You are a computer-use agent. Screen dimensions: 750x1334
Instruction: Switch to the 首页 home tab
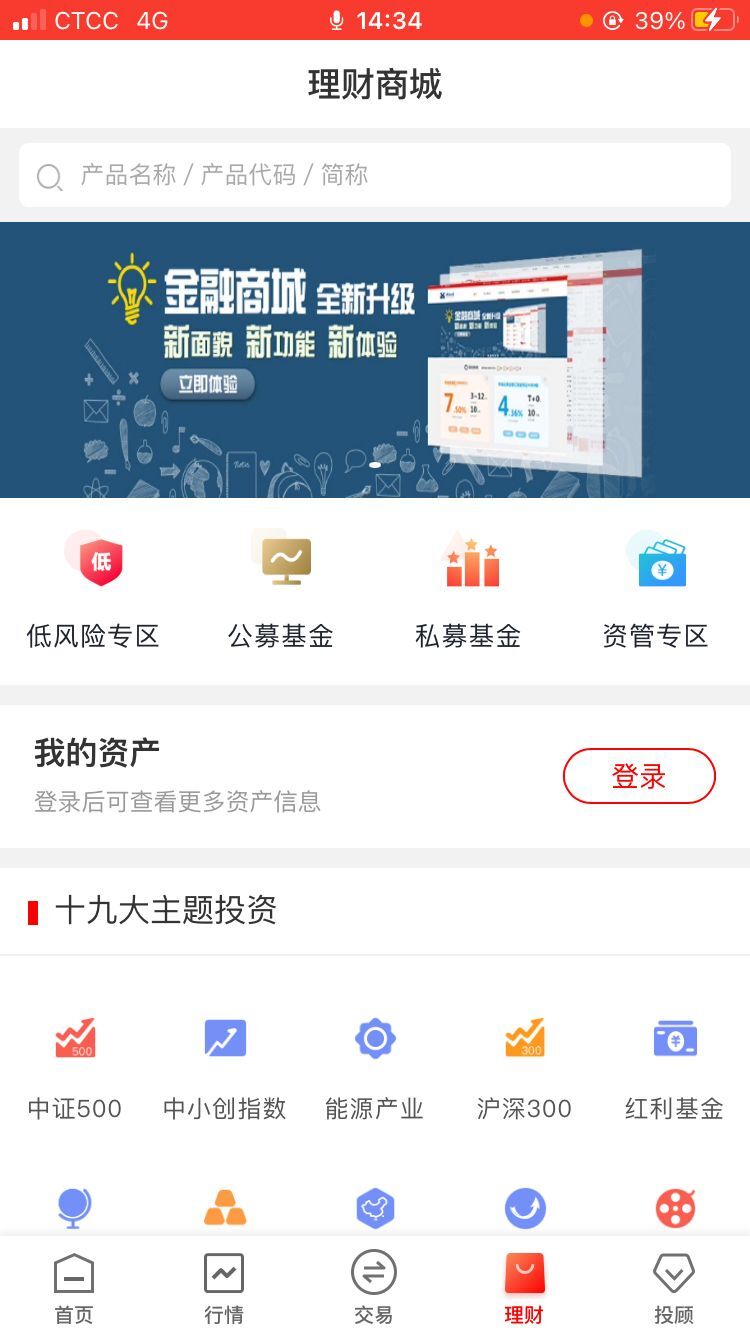coord(73,1287)
